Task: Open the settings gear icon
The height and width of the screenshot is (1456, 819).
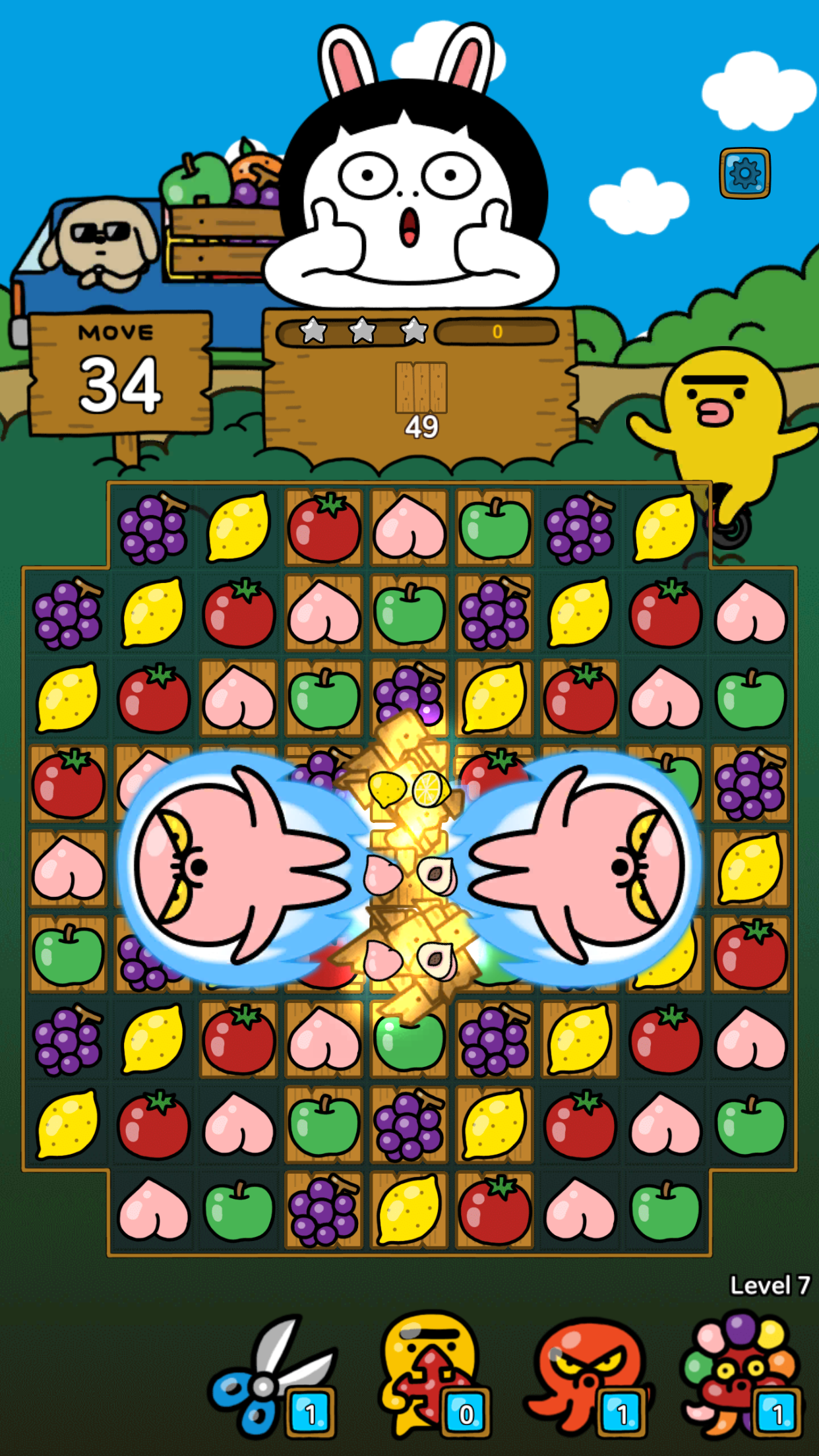Action: [744, 173]
